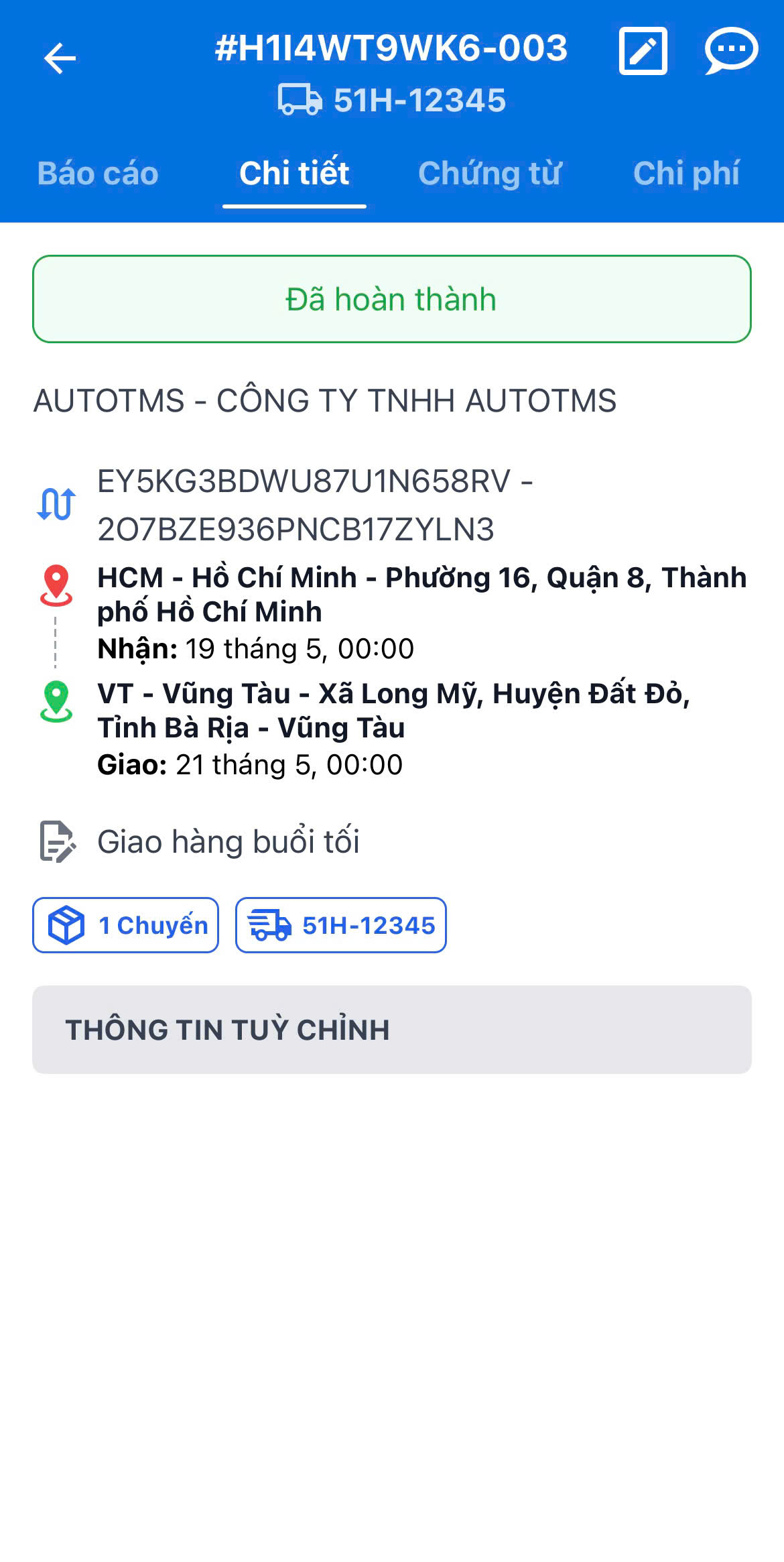
Task: Select the Chi tiết tab
Action: 295,173
